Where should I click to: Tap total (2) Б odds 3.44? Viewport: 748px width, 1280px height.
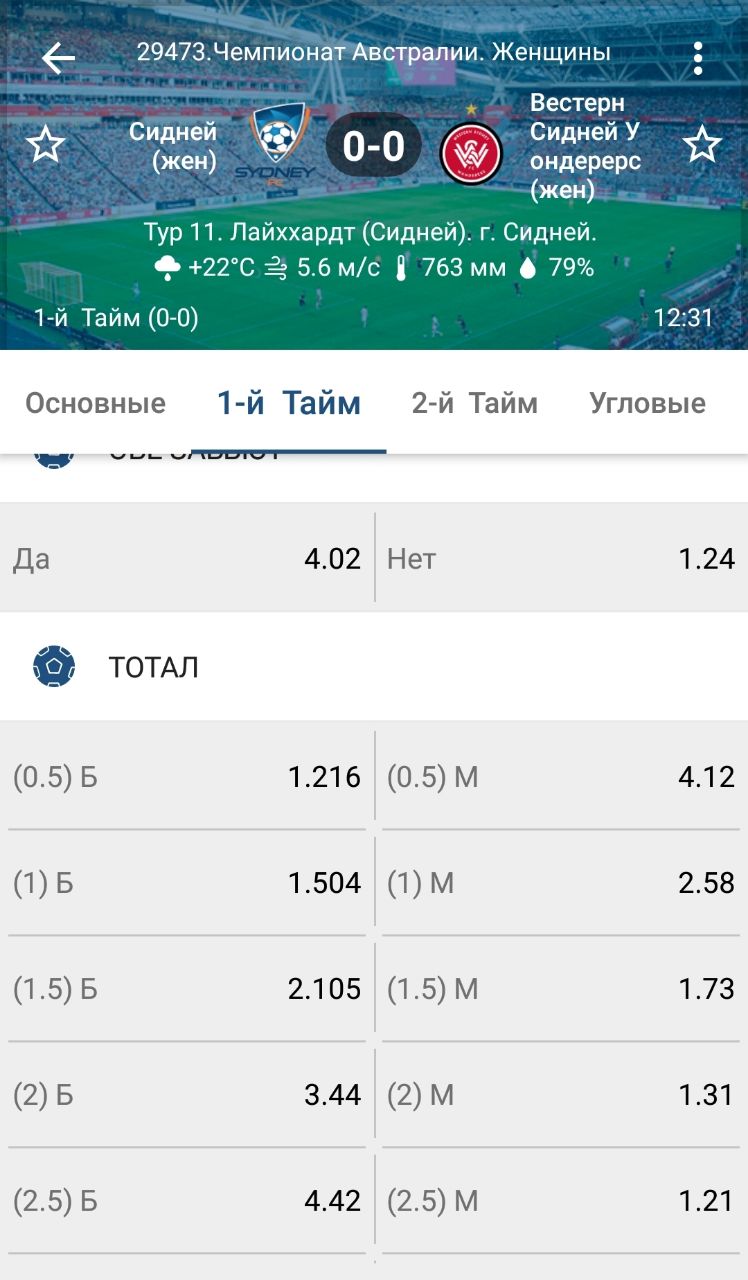tap(187, 1095)
